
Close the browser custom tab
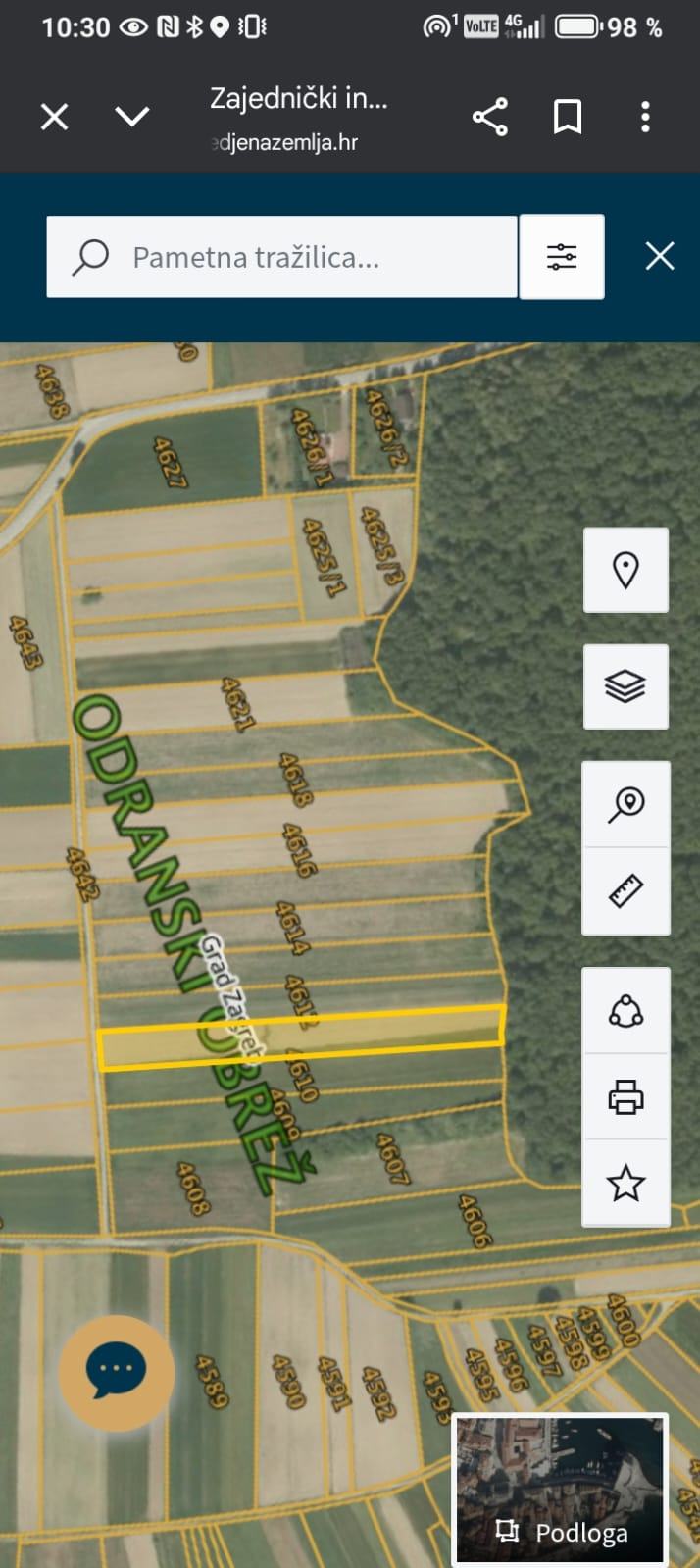[x=55, y=118]
